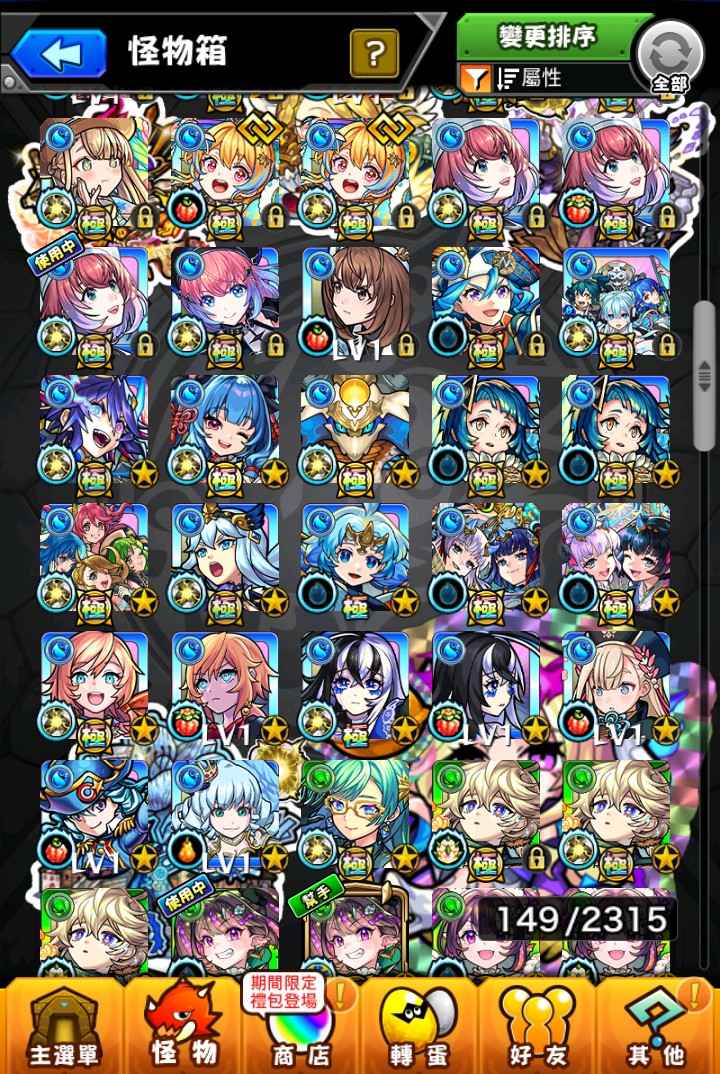Select the monster tagged 幫手
The height and width of the screenshot is (1074, 720).
click(x=356, y=935)
